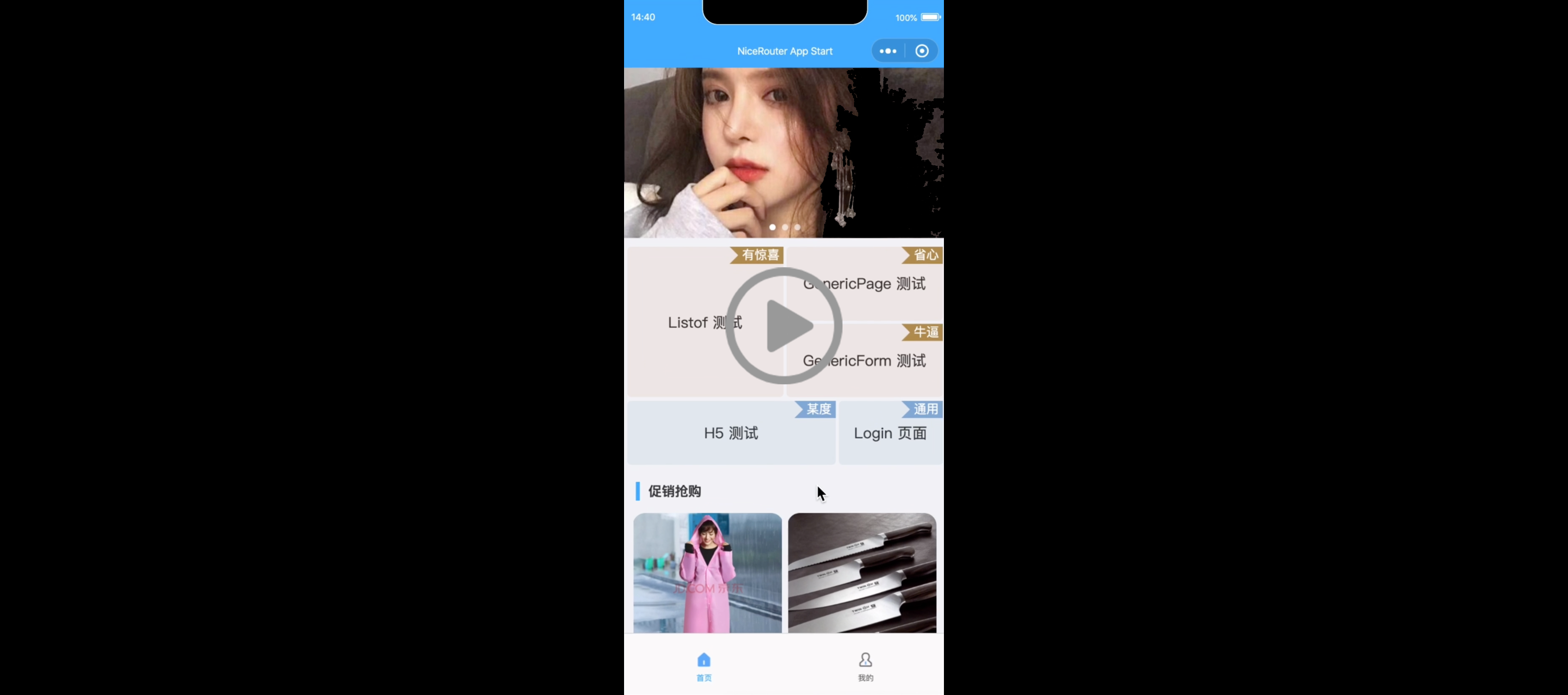
Task: Open the mini program three-dot menu
Action: (x=887, y=51)
